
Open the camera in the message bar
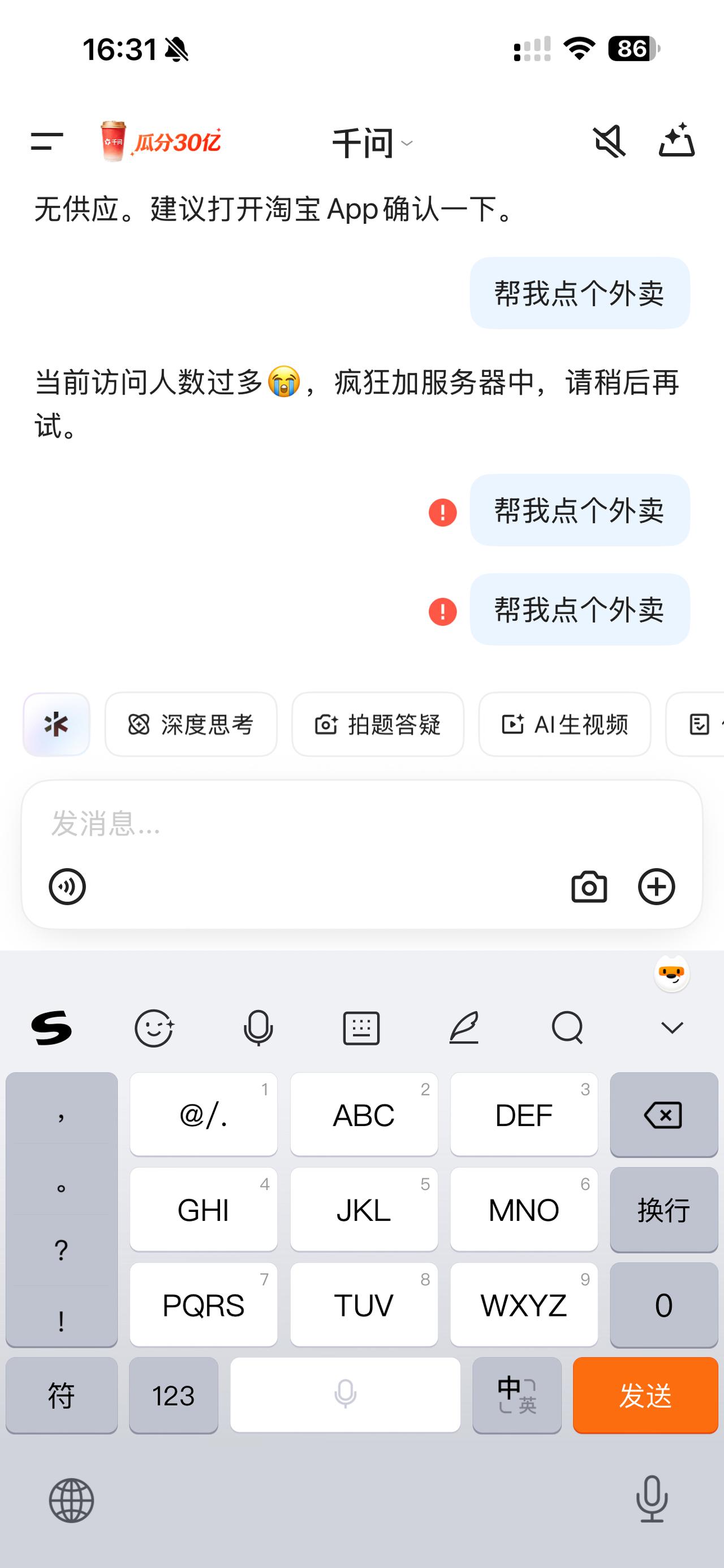click(590, 887)
